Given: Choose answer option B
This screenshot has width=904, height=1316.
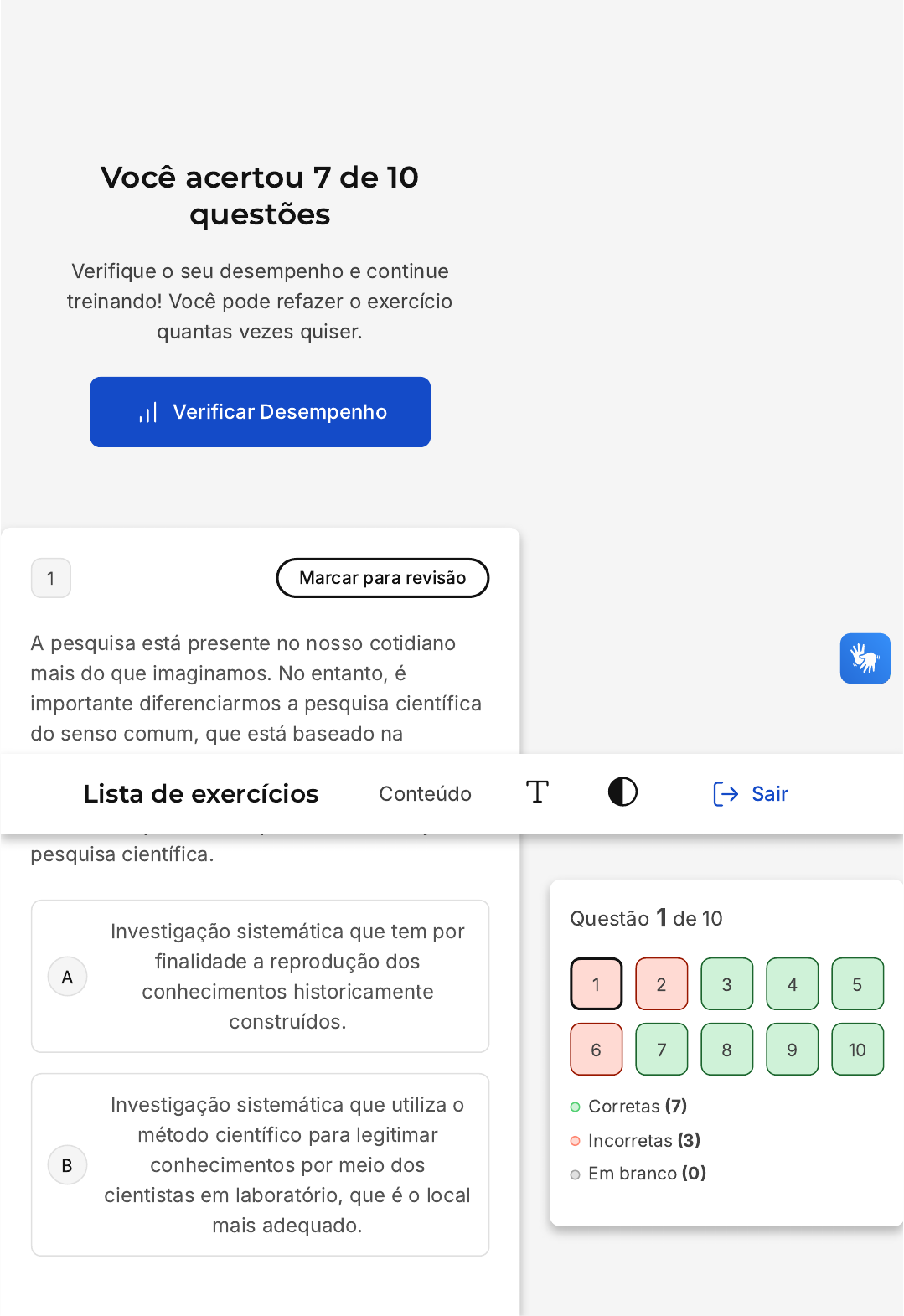Looking at the screenshot, I should (x=260, y=1165).
